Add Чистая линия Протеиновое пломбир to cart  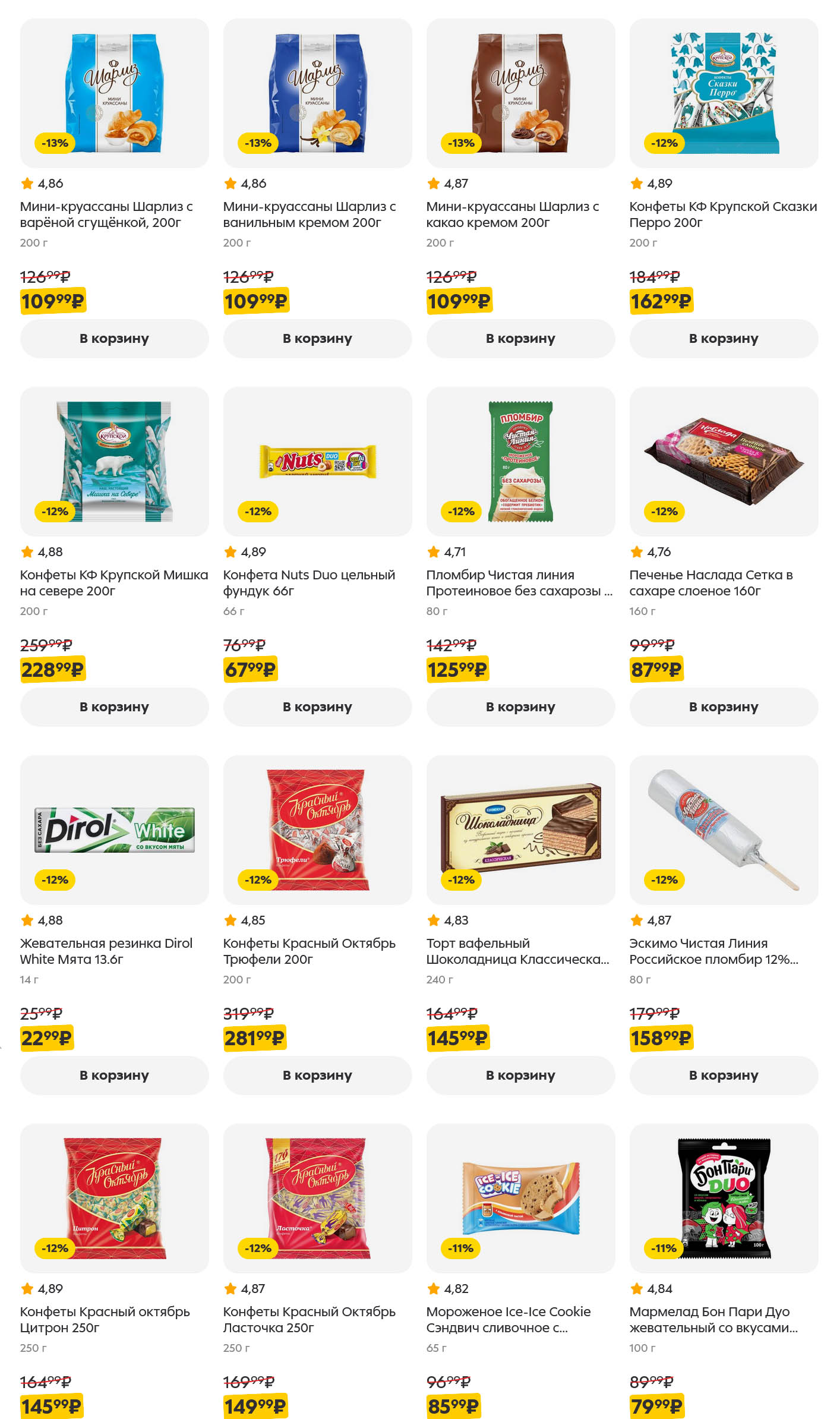pos(520,707)
